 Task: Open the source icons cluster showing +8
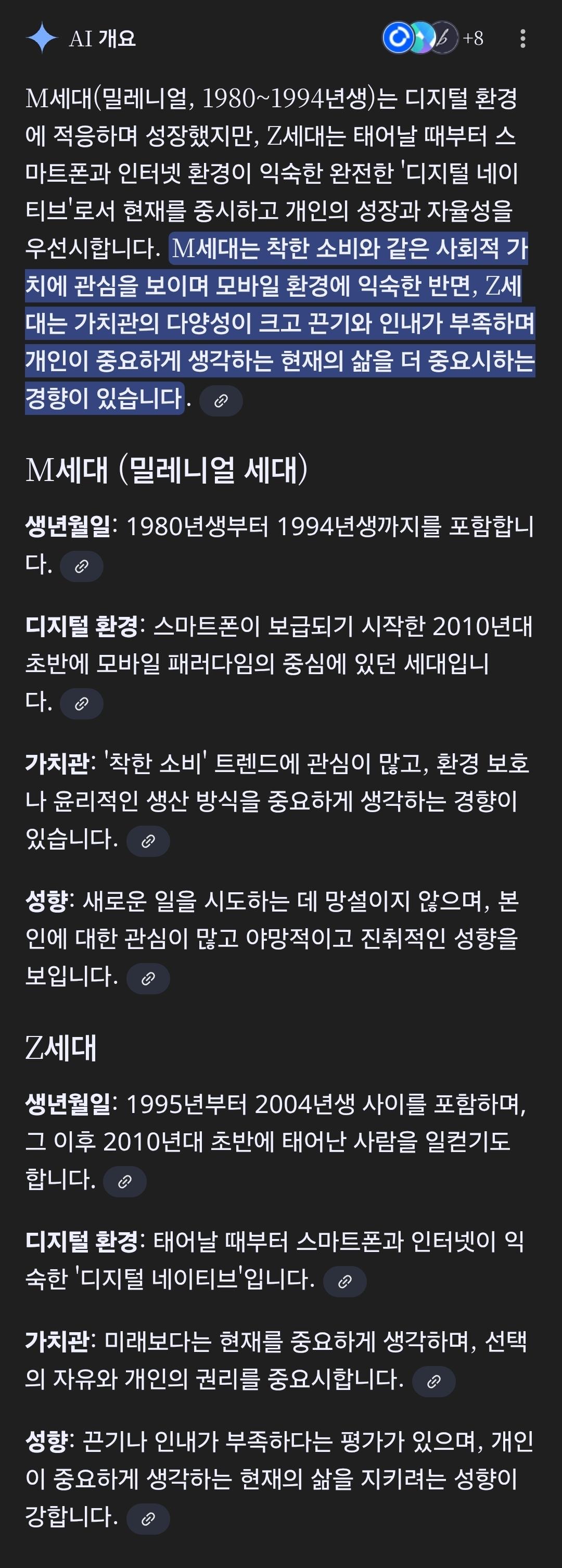click(x=433, y=39)
